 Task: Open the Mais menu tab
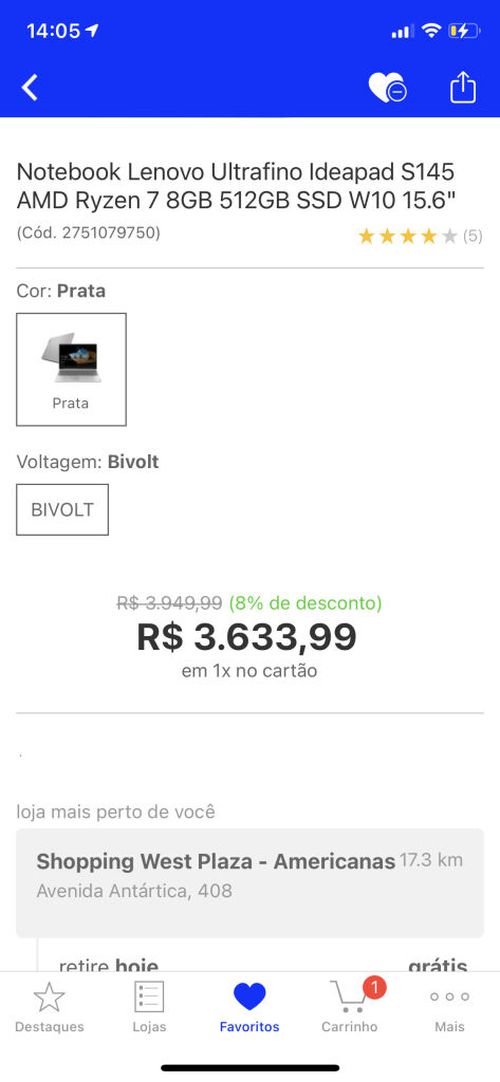coord(450,1007)
